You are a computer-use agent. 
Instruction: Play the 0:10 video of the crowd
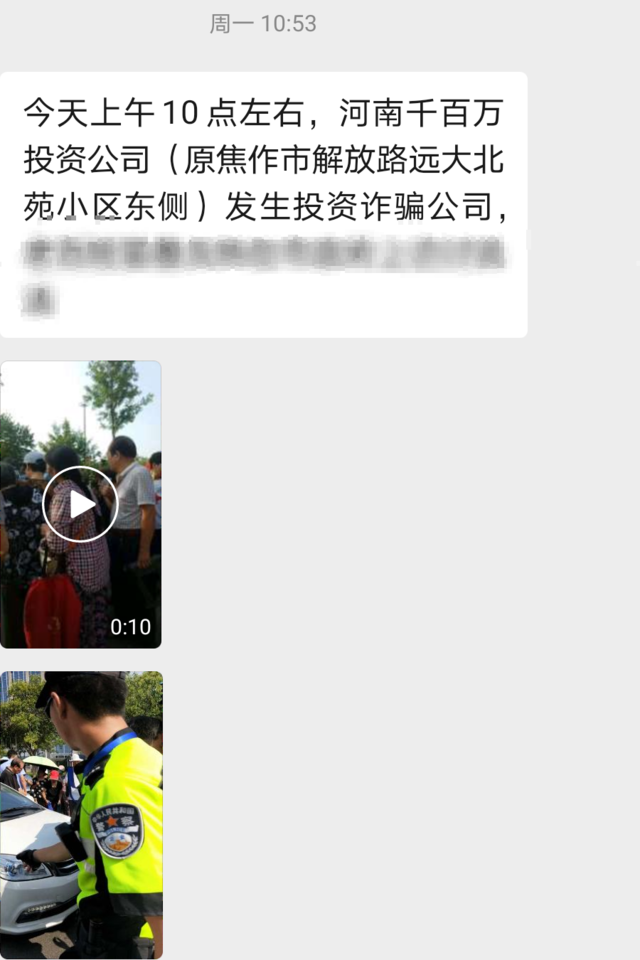coord(80,504)
